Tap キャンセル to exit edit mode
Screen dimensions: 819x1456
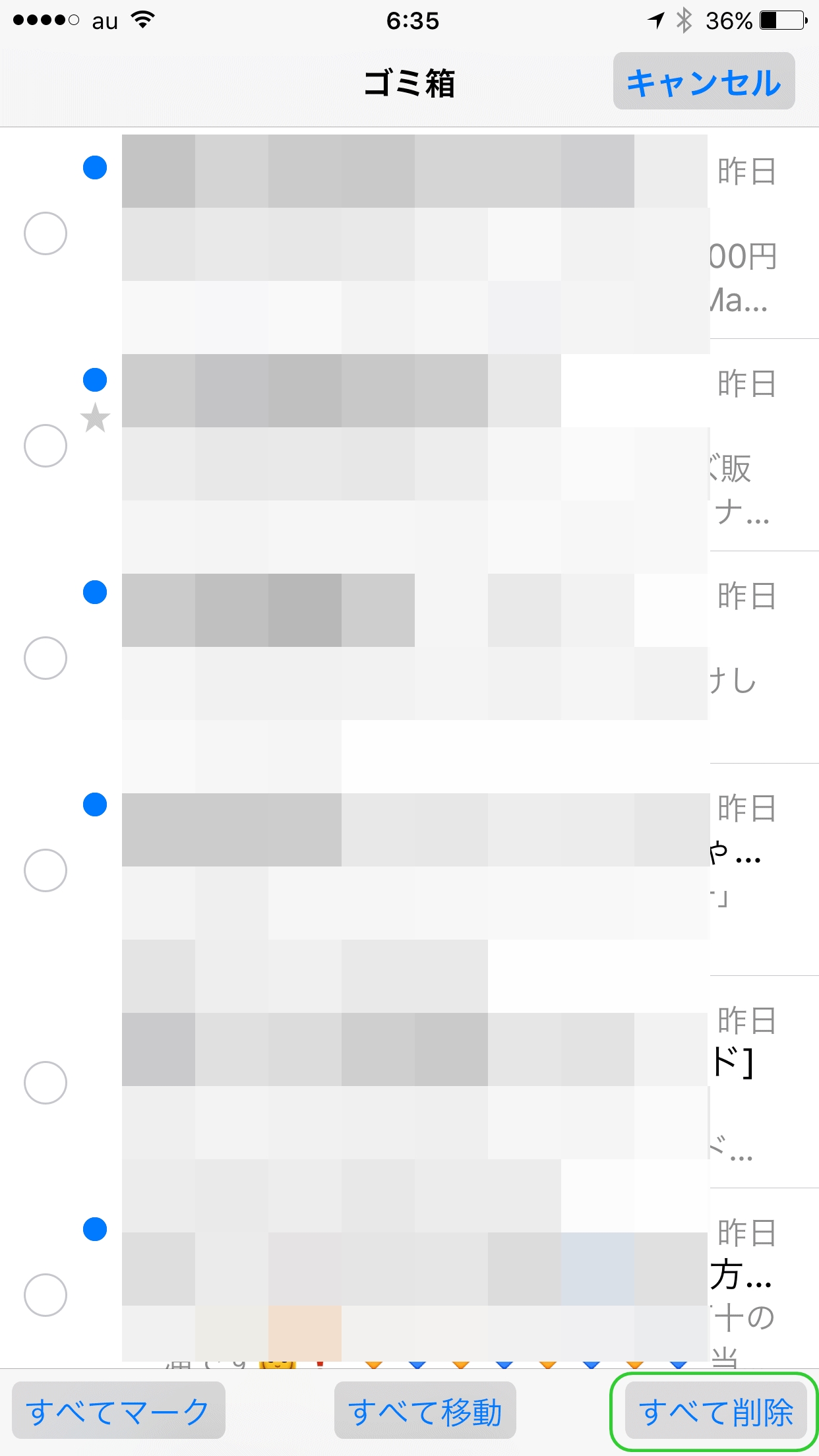[704, 81]
